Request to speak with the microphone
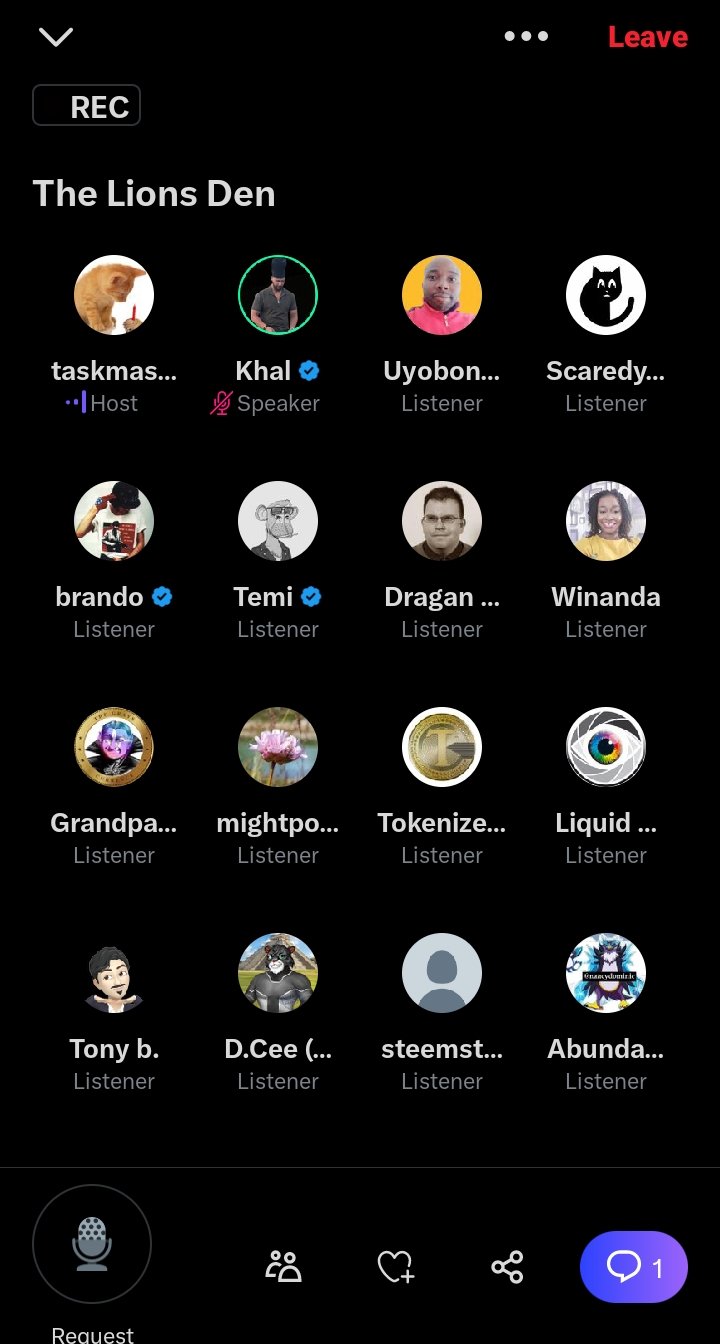Image resolution: width=720 pixels, height=1344 pixels. [92, 1244]
